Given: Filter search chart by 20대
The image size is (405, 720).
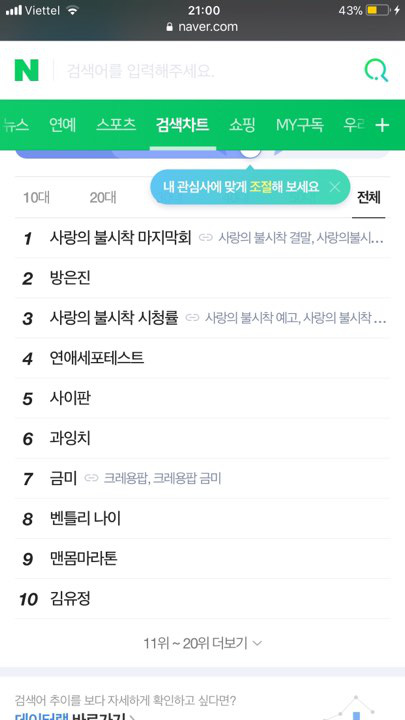Looking at the screenshot, I should tap(103, 198).
